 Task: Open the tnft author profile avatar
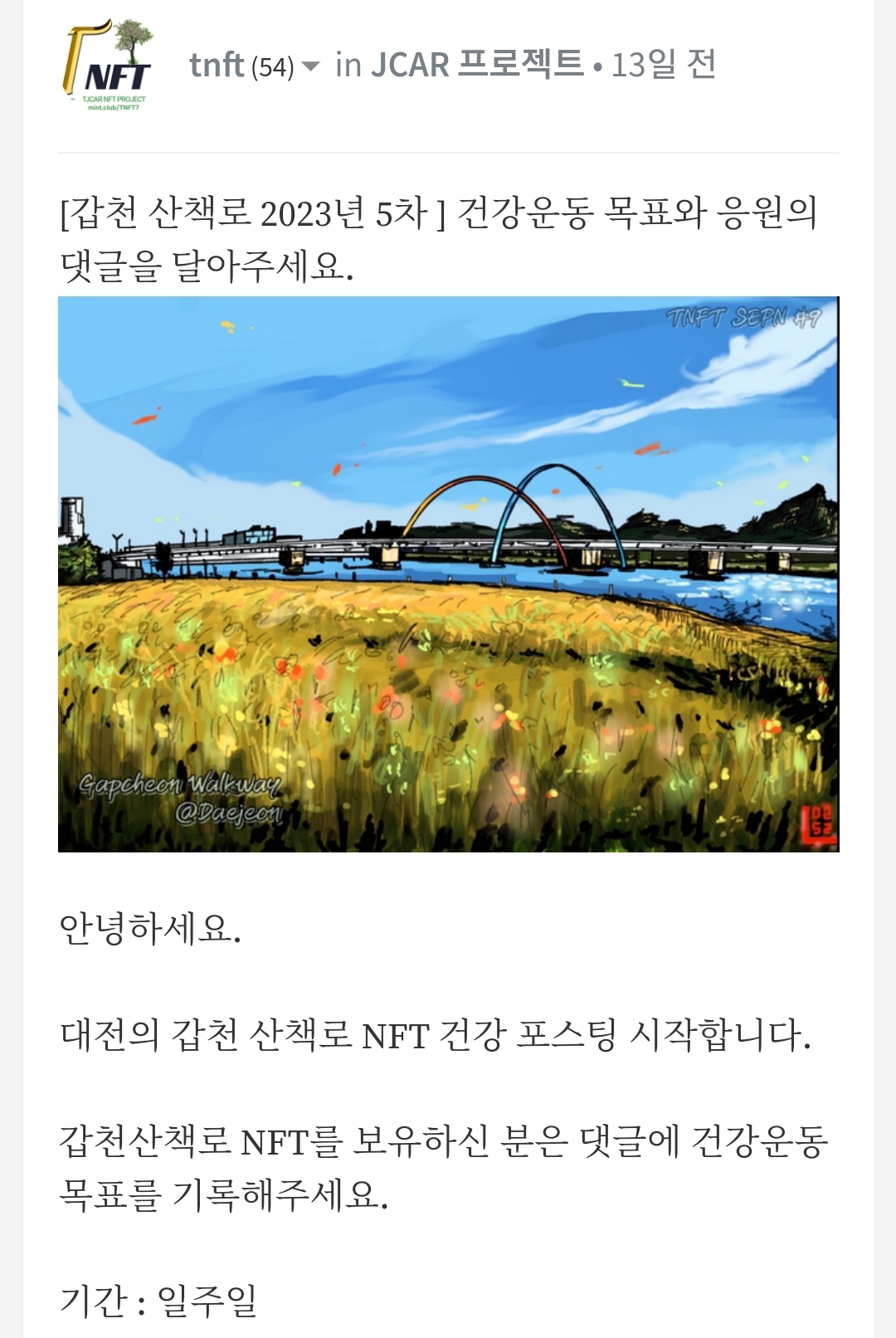109,66
